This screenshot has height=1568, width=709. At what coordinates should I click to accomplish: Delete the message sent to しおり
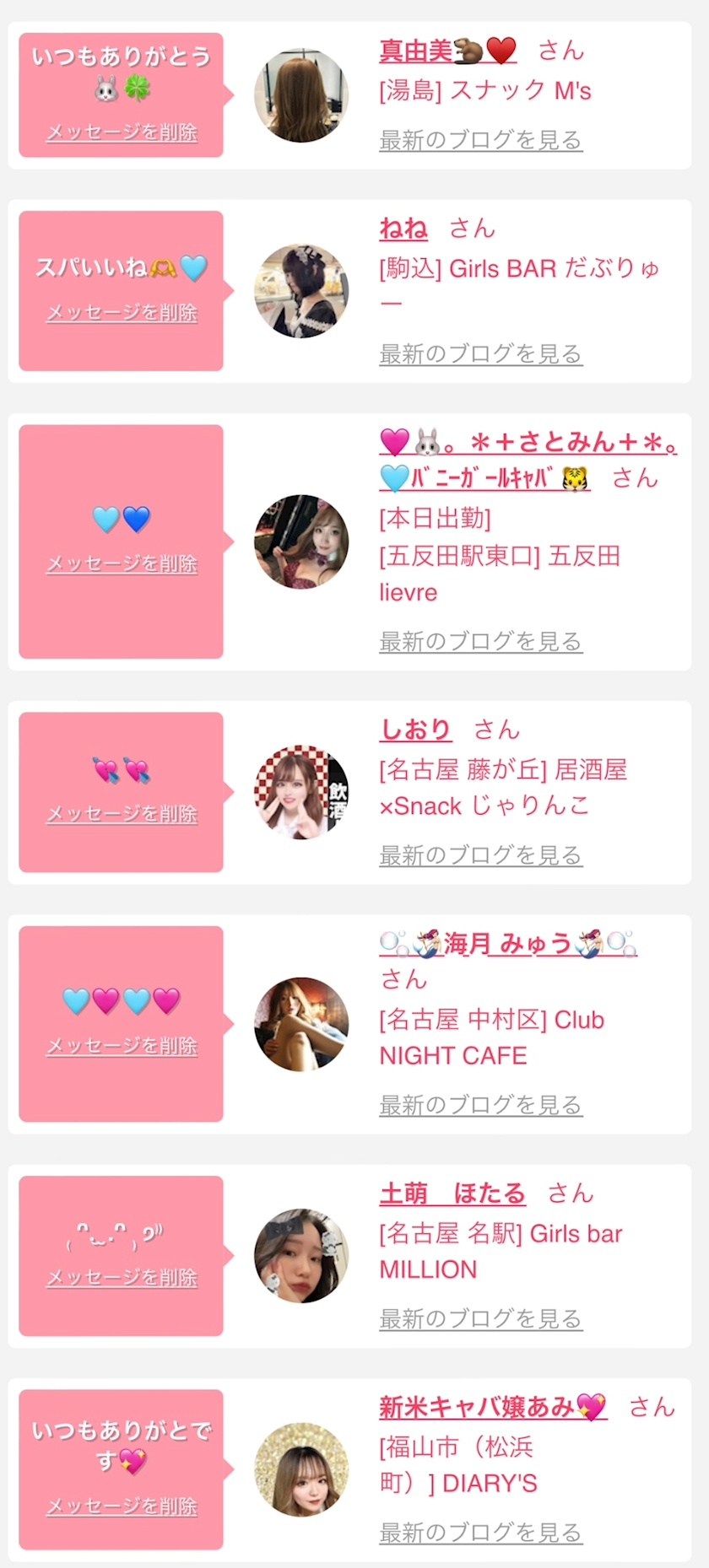(122, 815)
